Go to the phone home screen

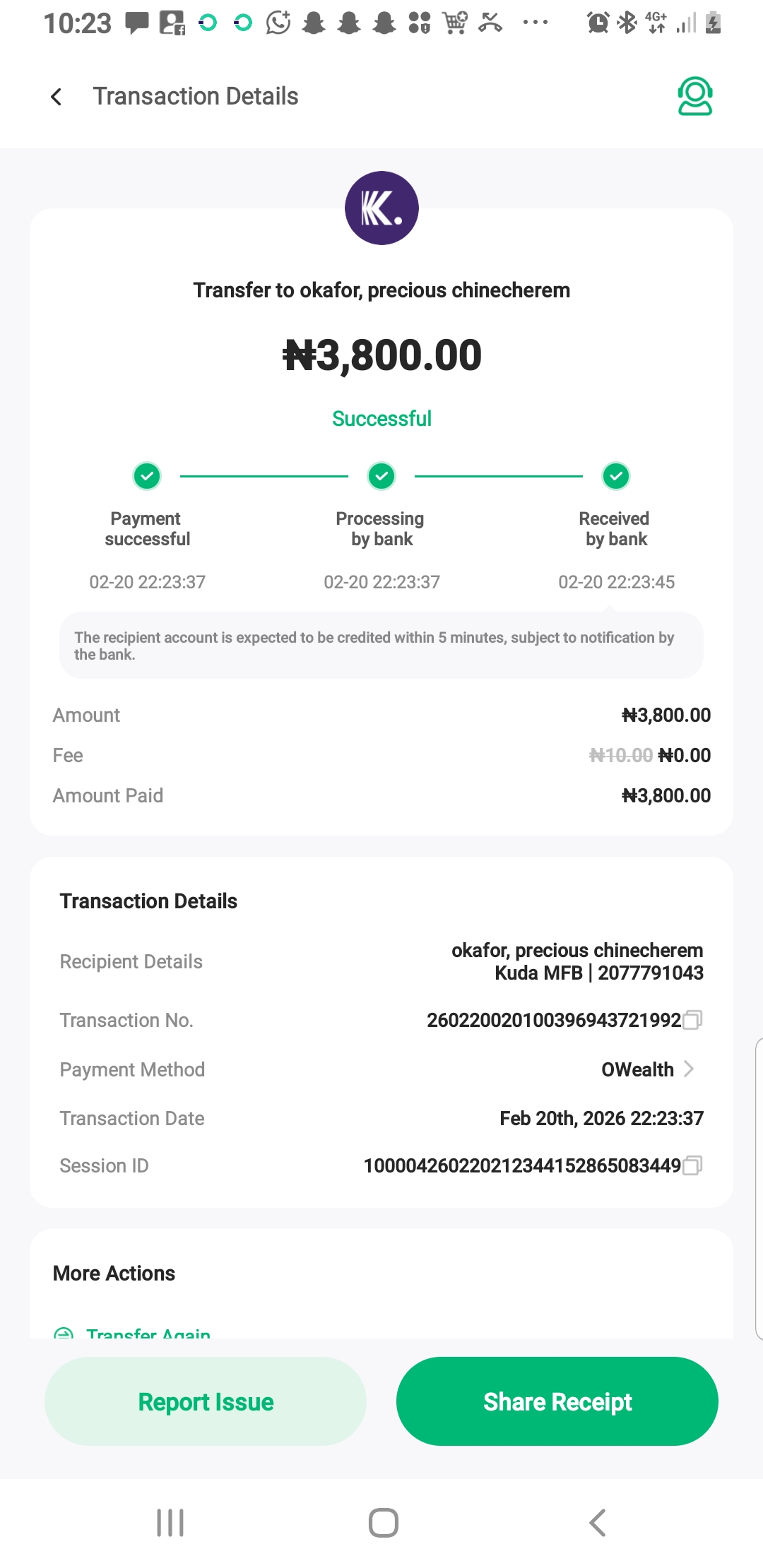(x=383, y=1523)
